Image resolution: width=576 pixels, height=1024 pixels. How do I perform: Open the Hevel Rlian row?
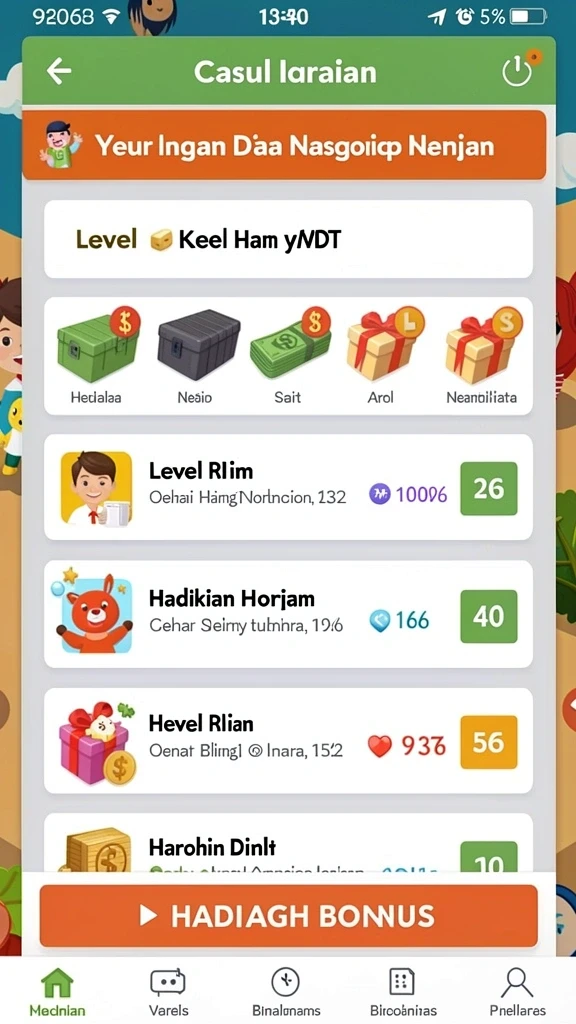tap(288, 741)
